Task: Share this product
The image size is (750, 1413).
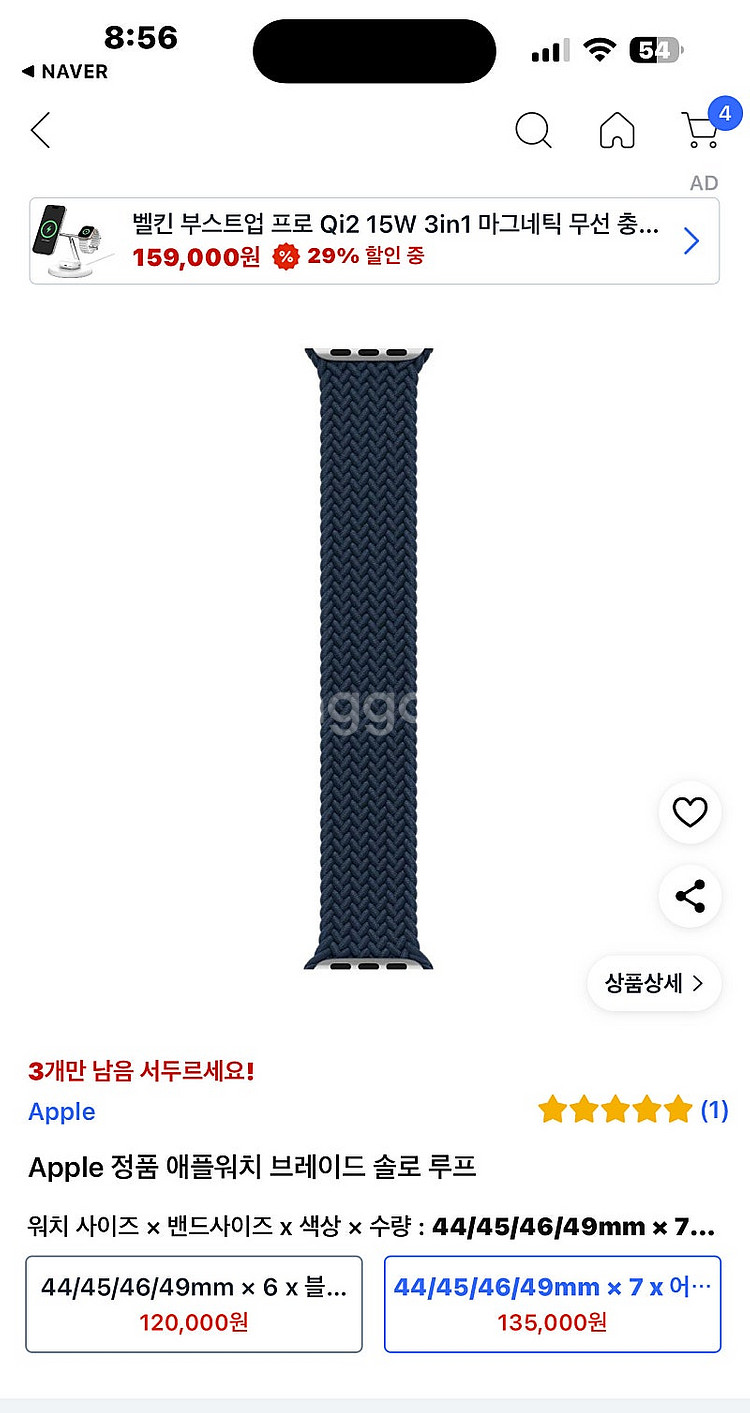Action: [x=690, y=896]
